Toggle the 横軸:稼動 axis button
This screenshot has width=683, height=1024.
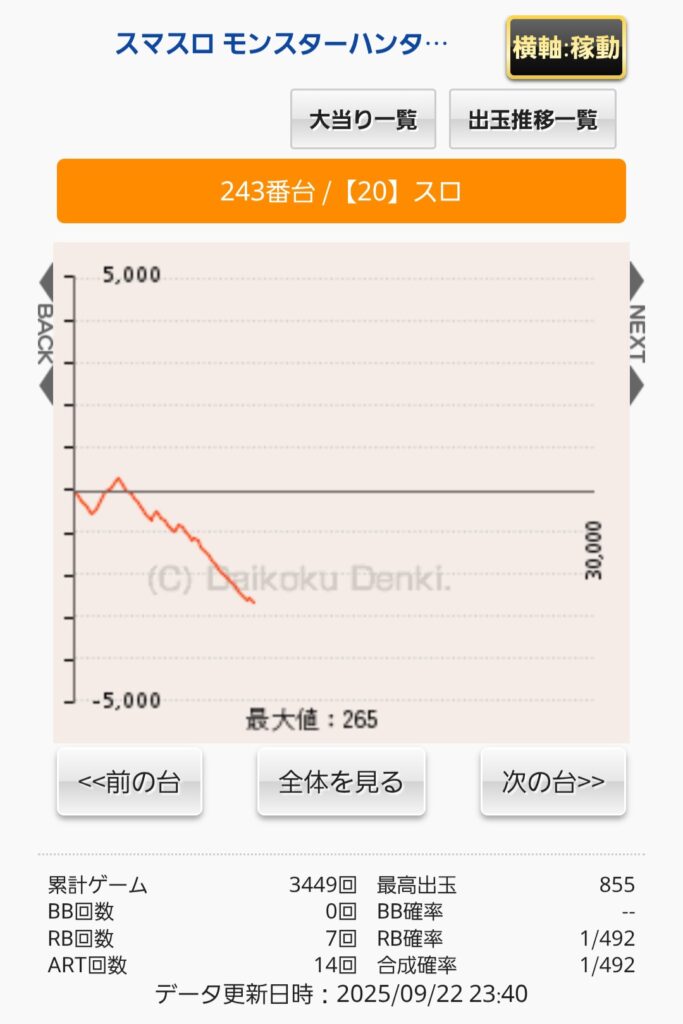point(566,47)
